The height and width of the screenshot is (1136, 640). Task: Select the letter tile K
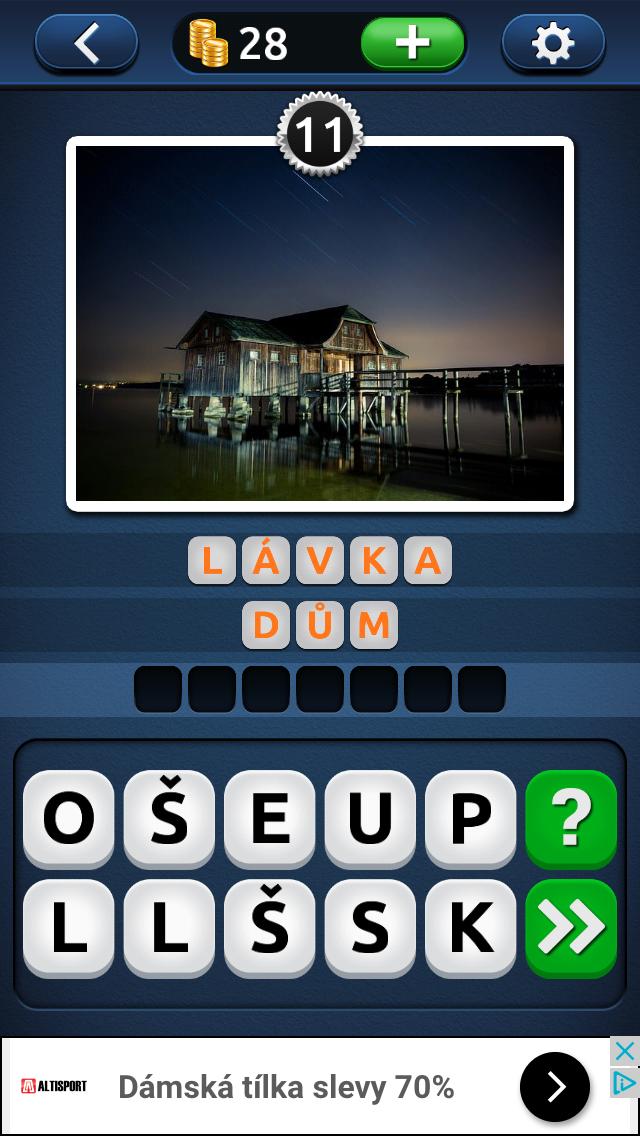point(470,927)
